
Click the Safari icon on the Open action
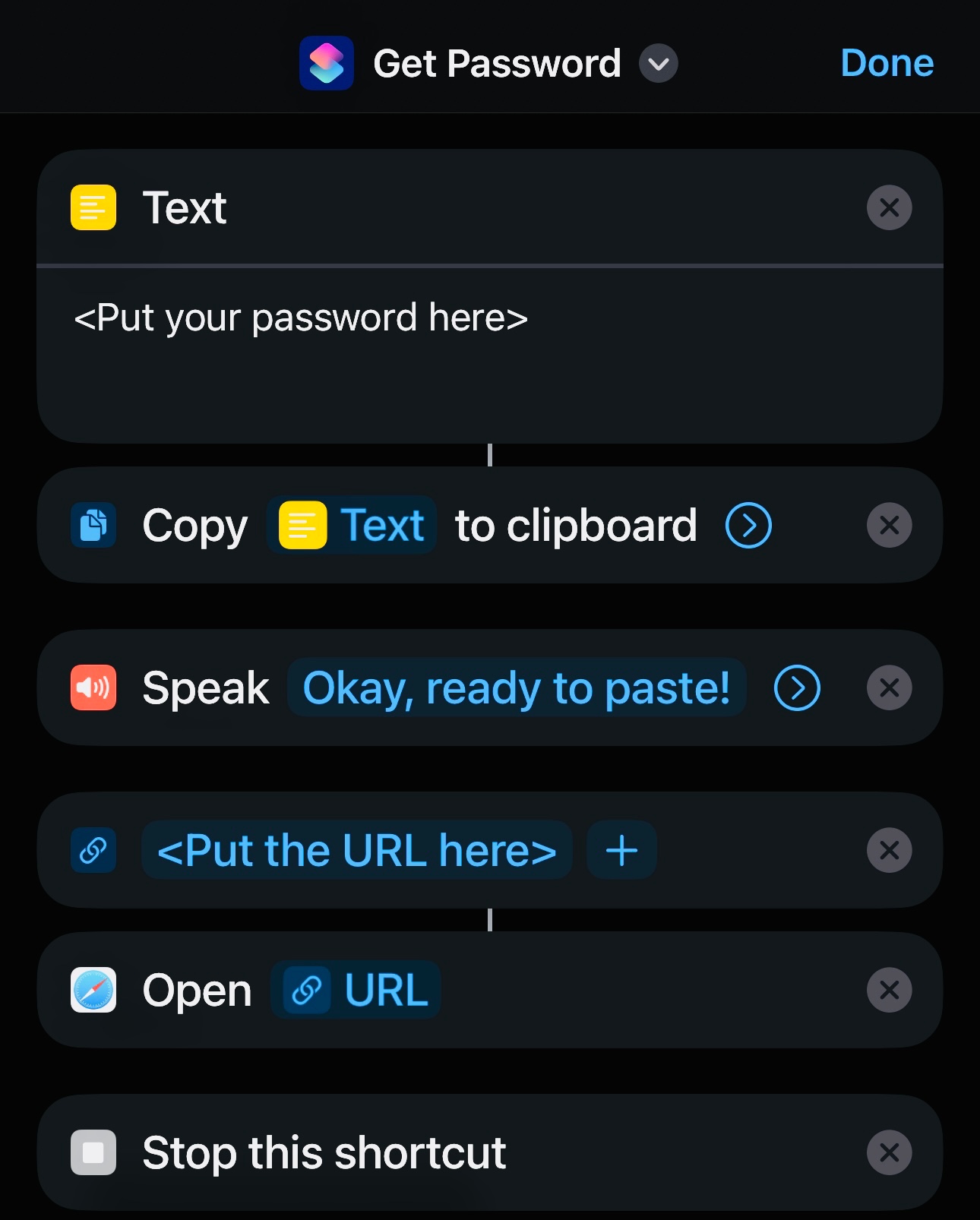(92, 990)
